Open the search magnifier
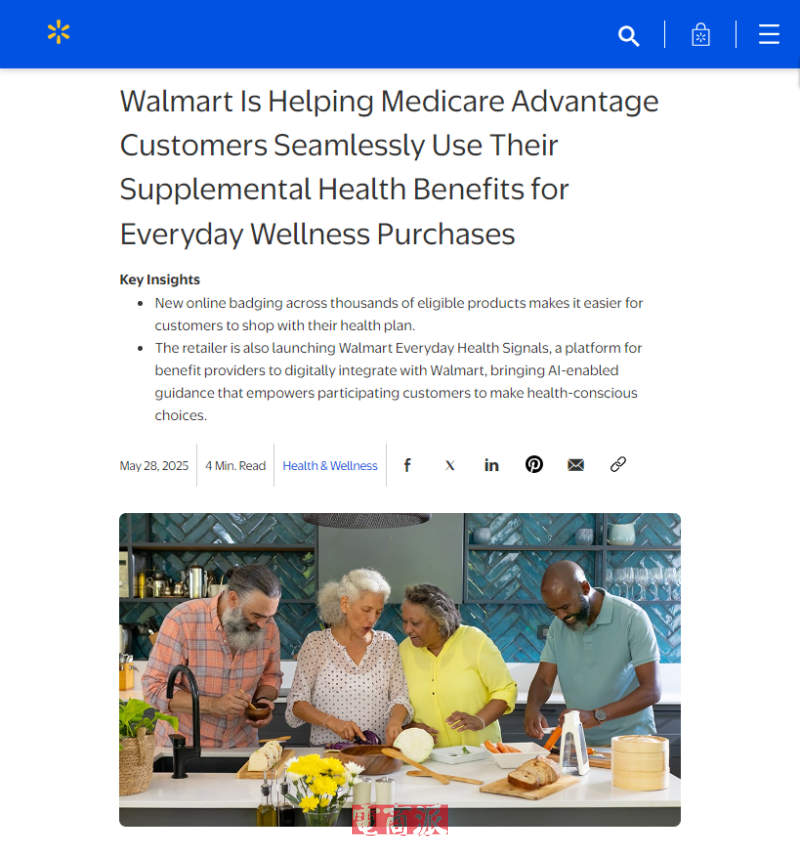 coord(628,36)
